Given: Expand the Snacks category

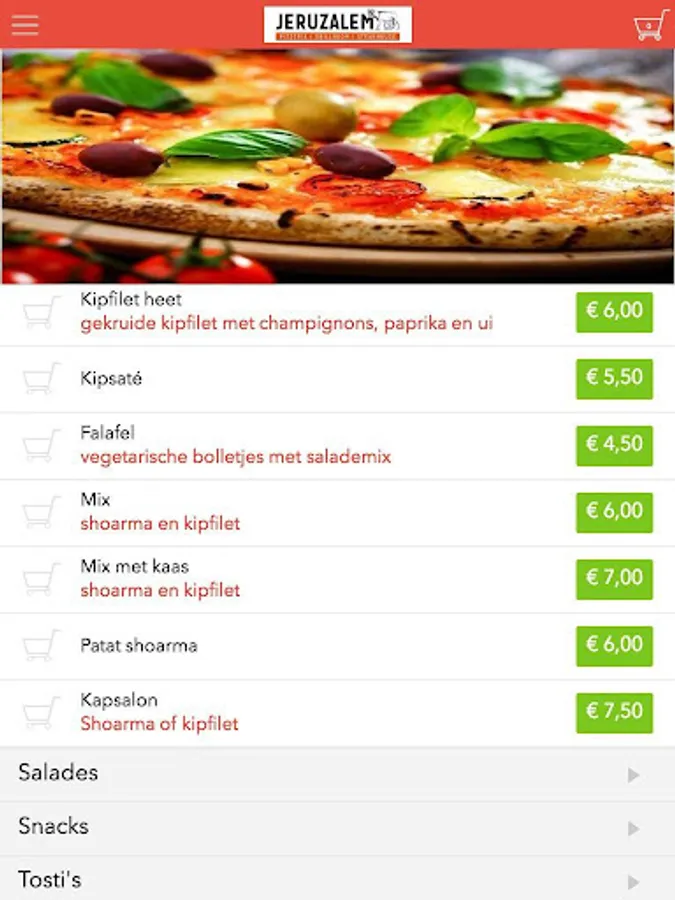Looking at the screenshot, I should pos(337,827).
